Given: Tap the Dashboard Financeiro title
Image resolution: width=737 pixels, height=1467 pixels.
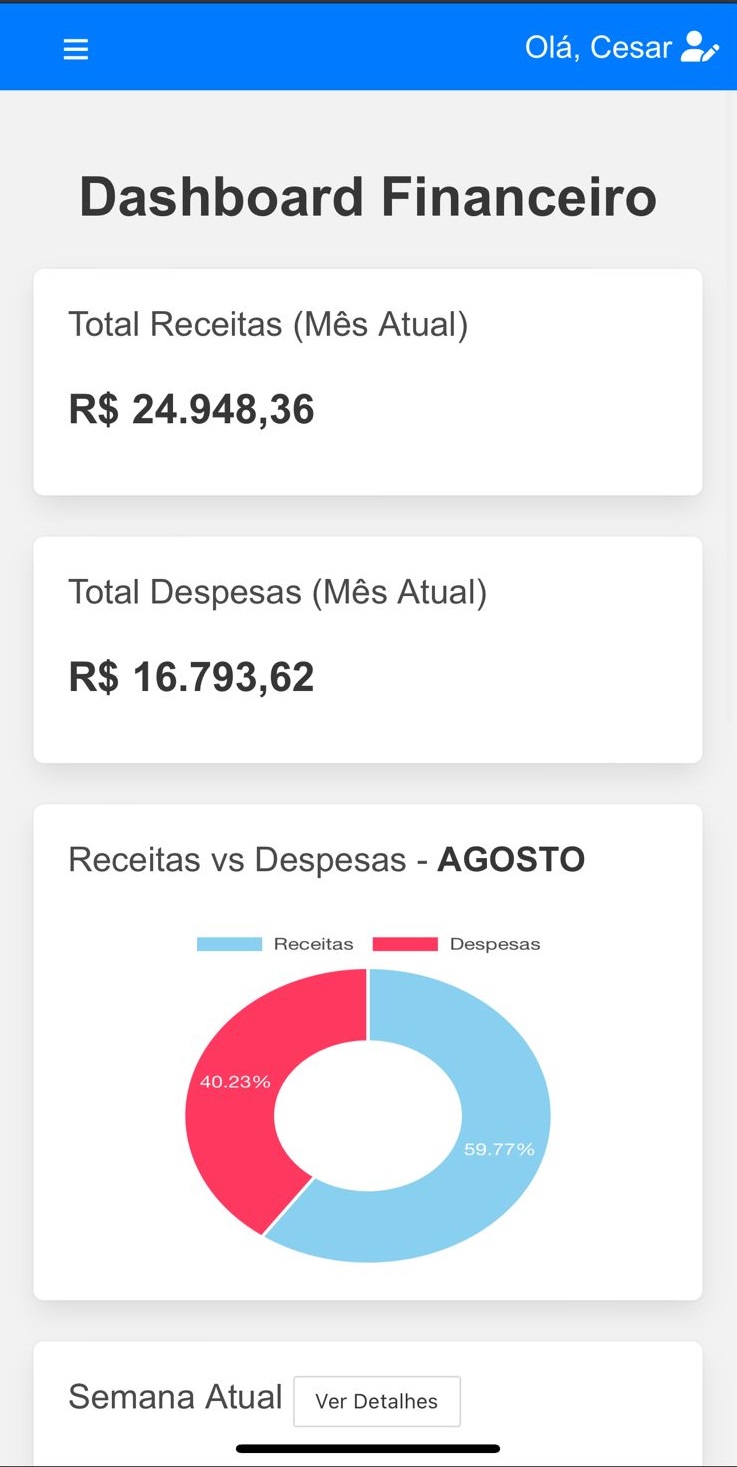Looking at the screenshot, I should tap(368, 196).
